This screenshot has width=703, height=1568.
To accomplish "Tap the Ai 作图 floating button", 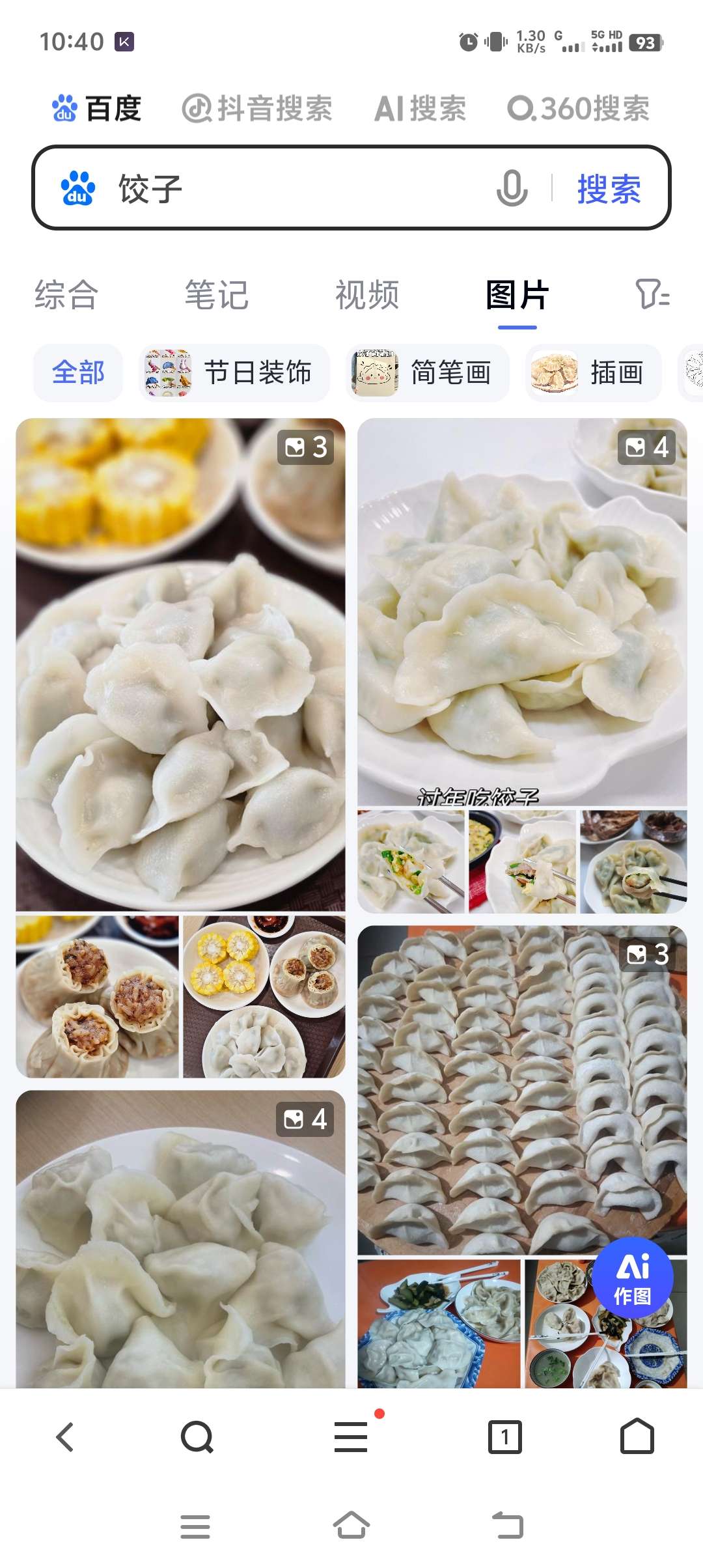I will pyautogui.click(x=632, y=1278).
